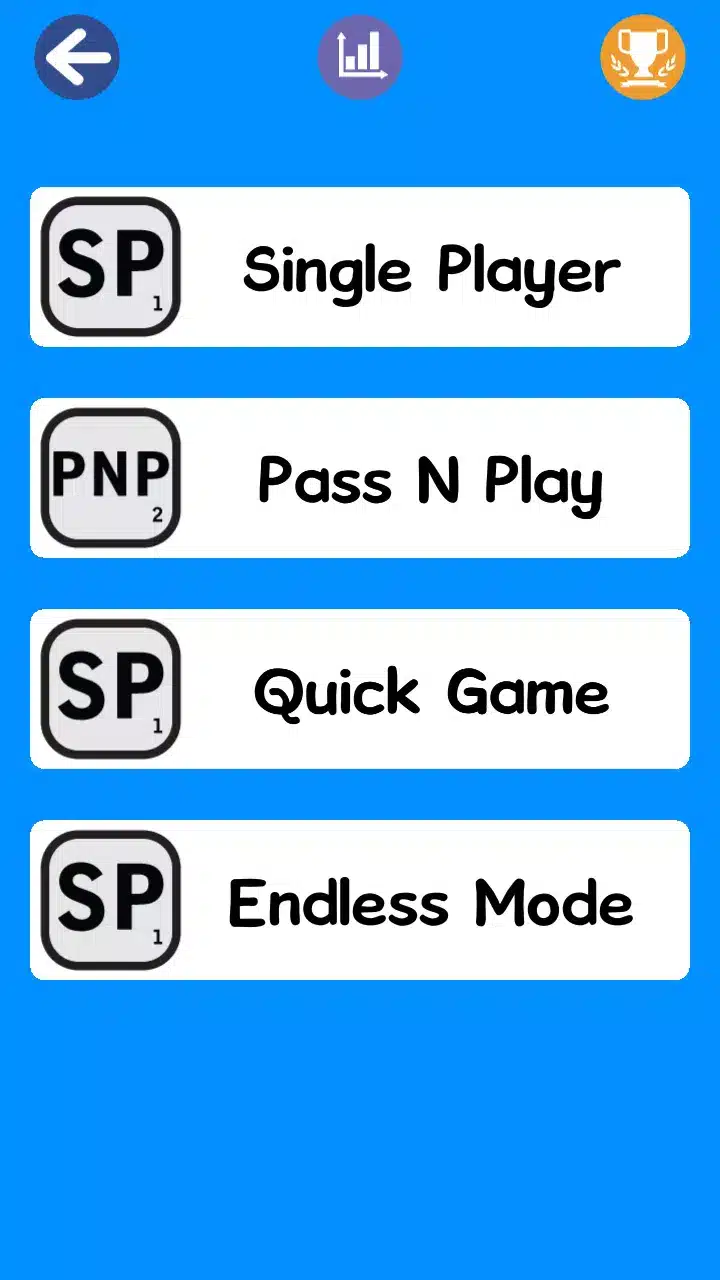Launch a Quick Game
This screenshot has width=720, height=1280.
(360, 689)
